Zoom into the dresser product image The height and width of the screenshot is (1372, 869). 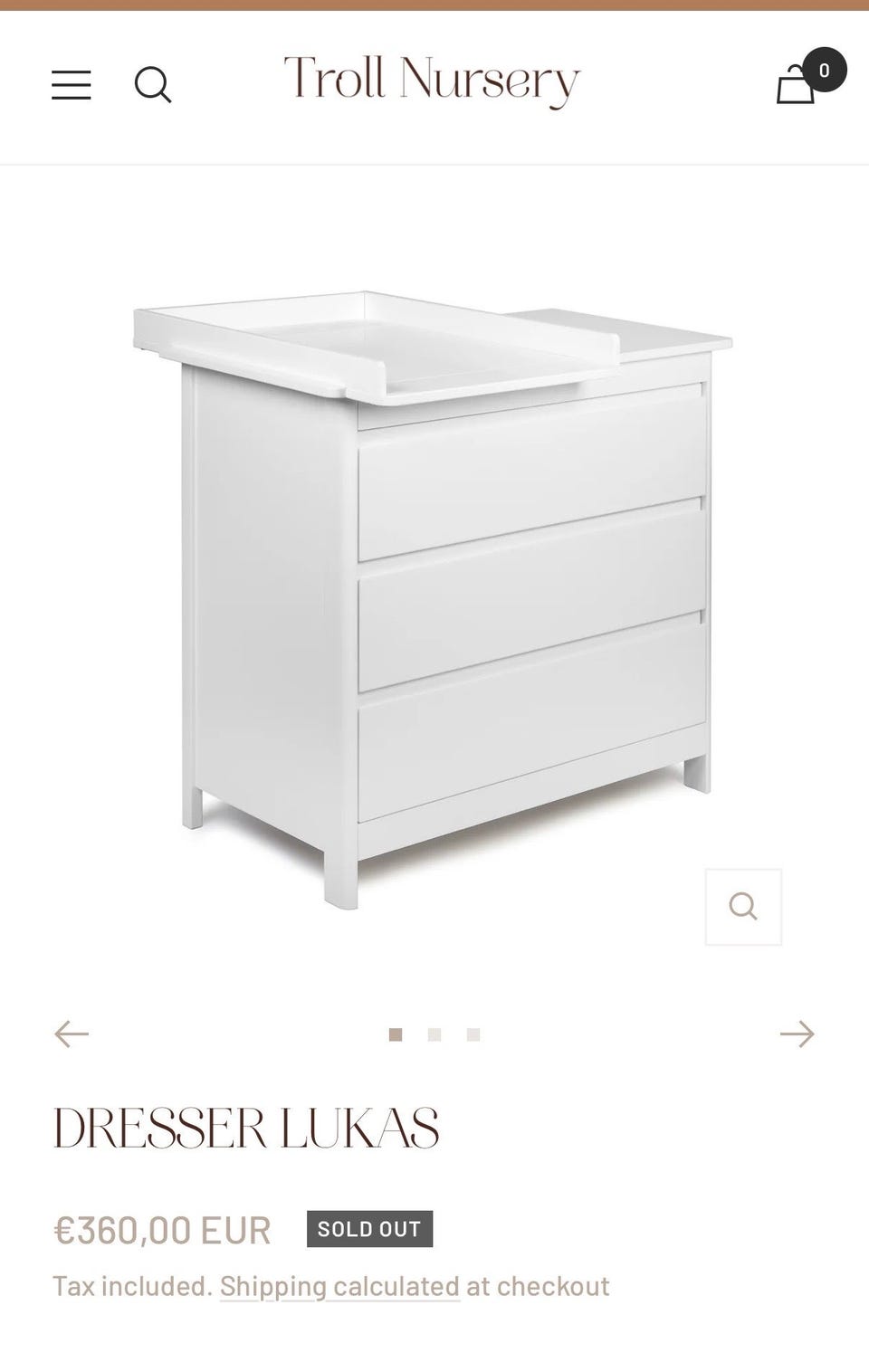point(742,907)
